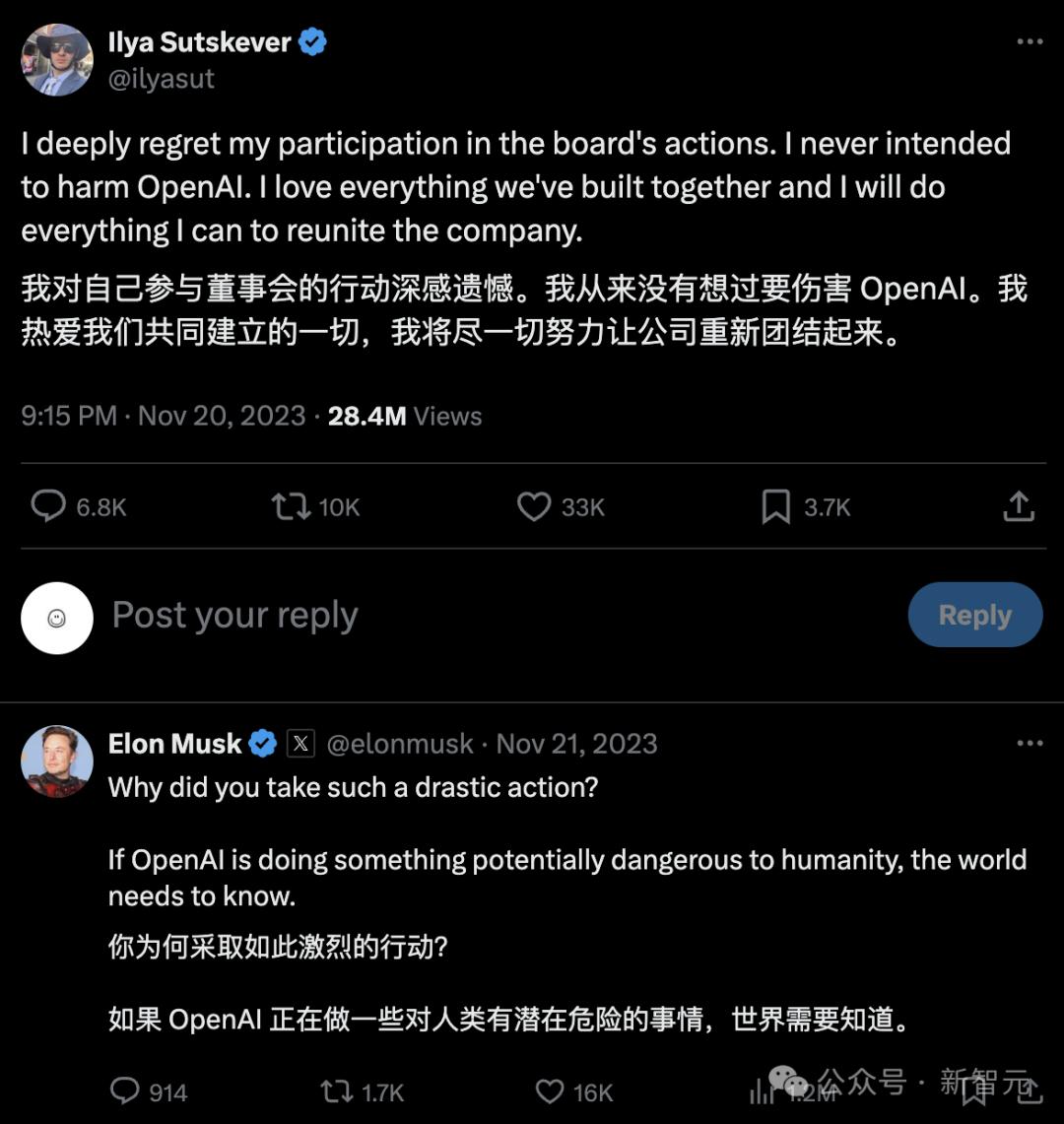Open the @ilyasut profile handle
1064x1124 pixels.
click(x=164, y=79)
